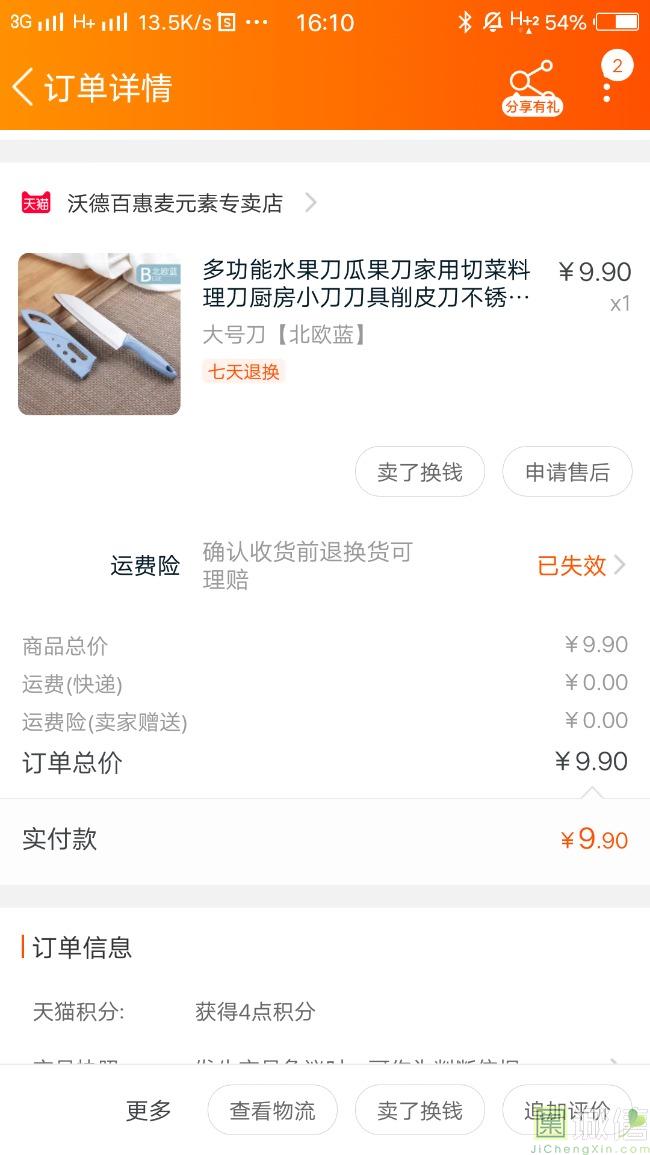Tap 申请售后 to request after-sales service
The width and height of the screenshot is (650, 1155).
[567, 471]
